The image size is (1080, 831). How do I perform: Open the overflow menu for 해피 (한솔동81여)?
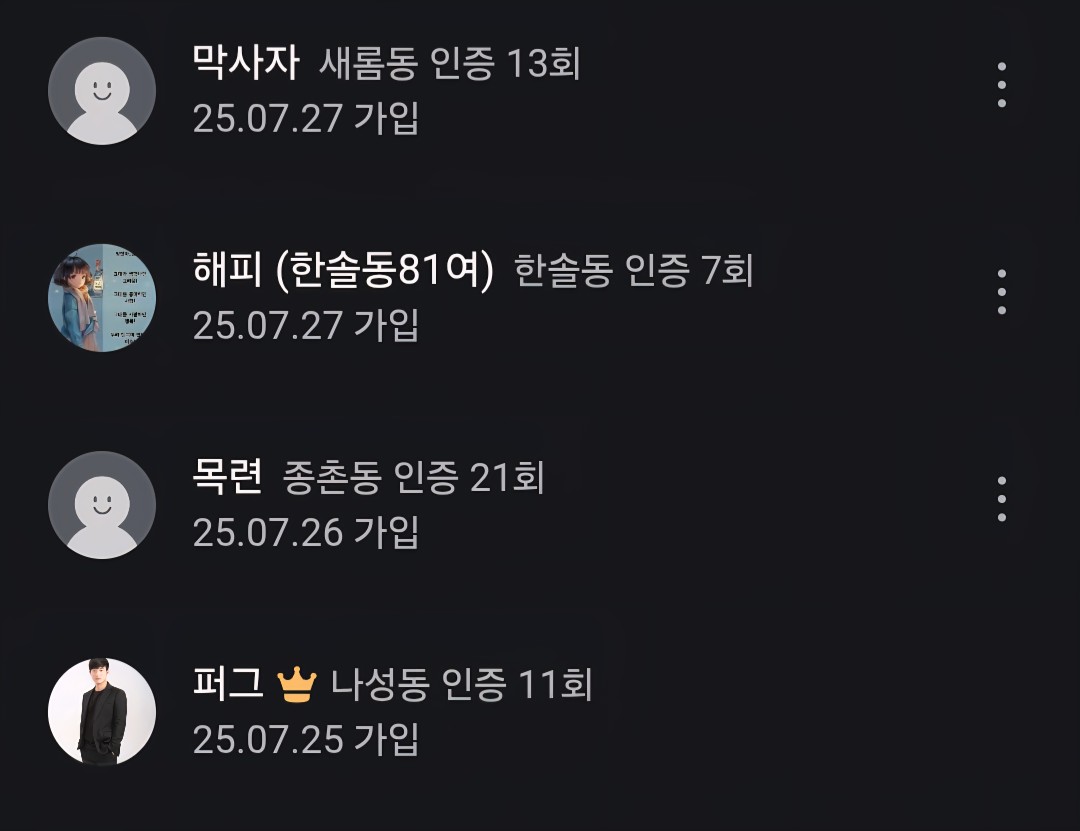pos(1001,292)
